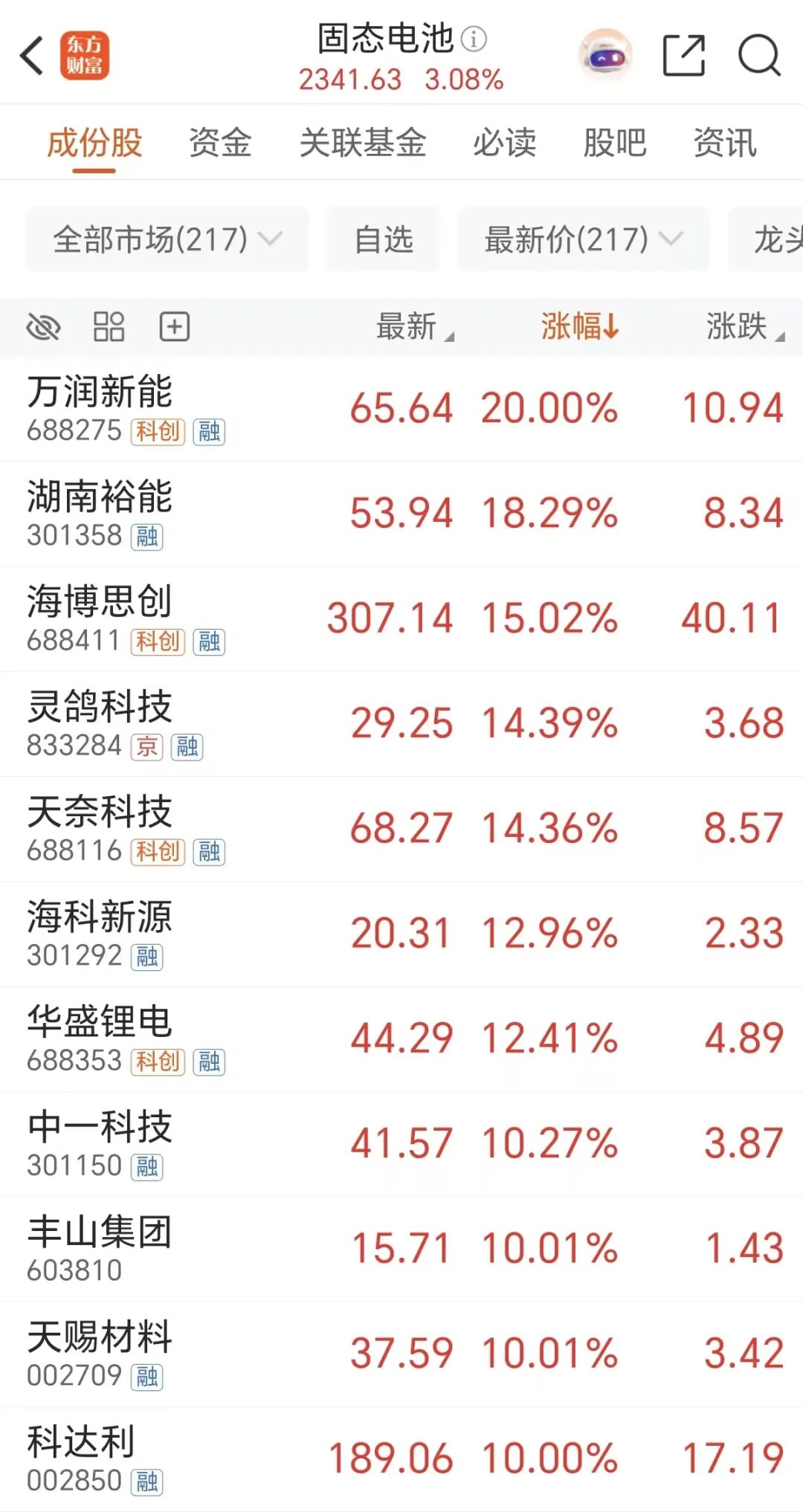Viewport: 803px width, 1512px height.
Task: Open stock 天赐材料
Action: (x=401, y=1354)
